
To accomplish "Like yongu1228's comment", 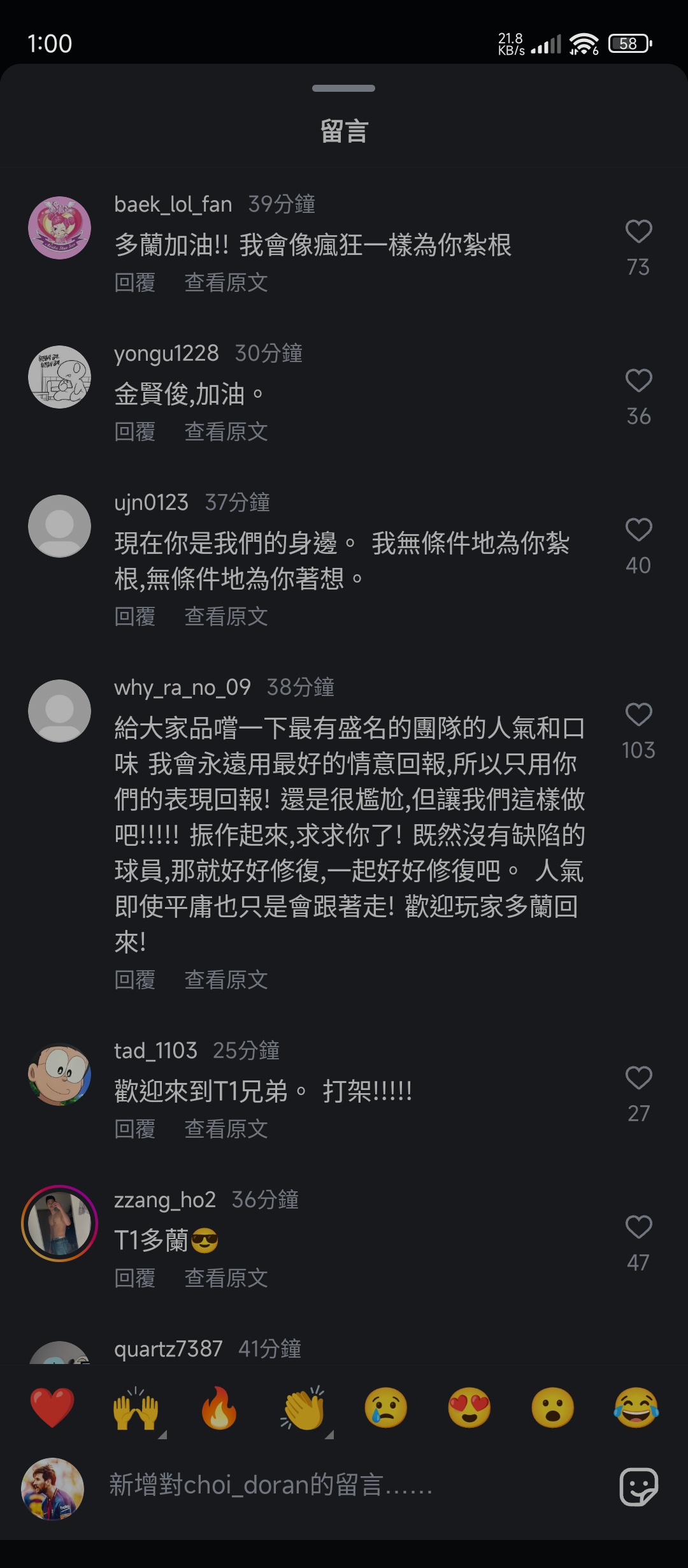I will click(638, 381).
